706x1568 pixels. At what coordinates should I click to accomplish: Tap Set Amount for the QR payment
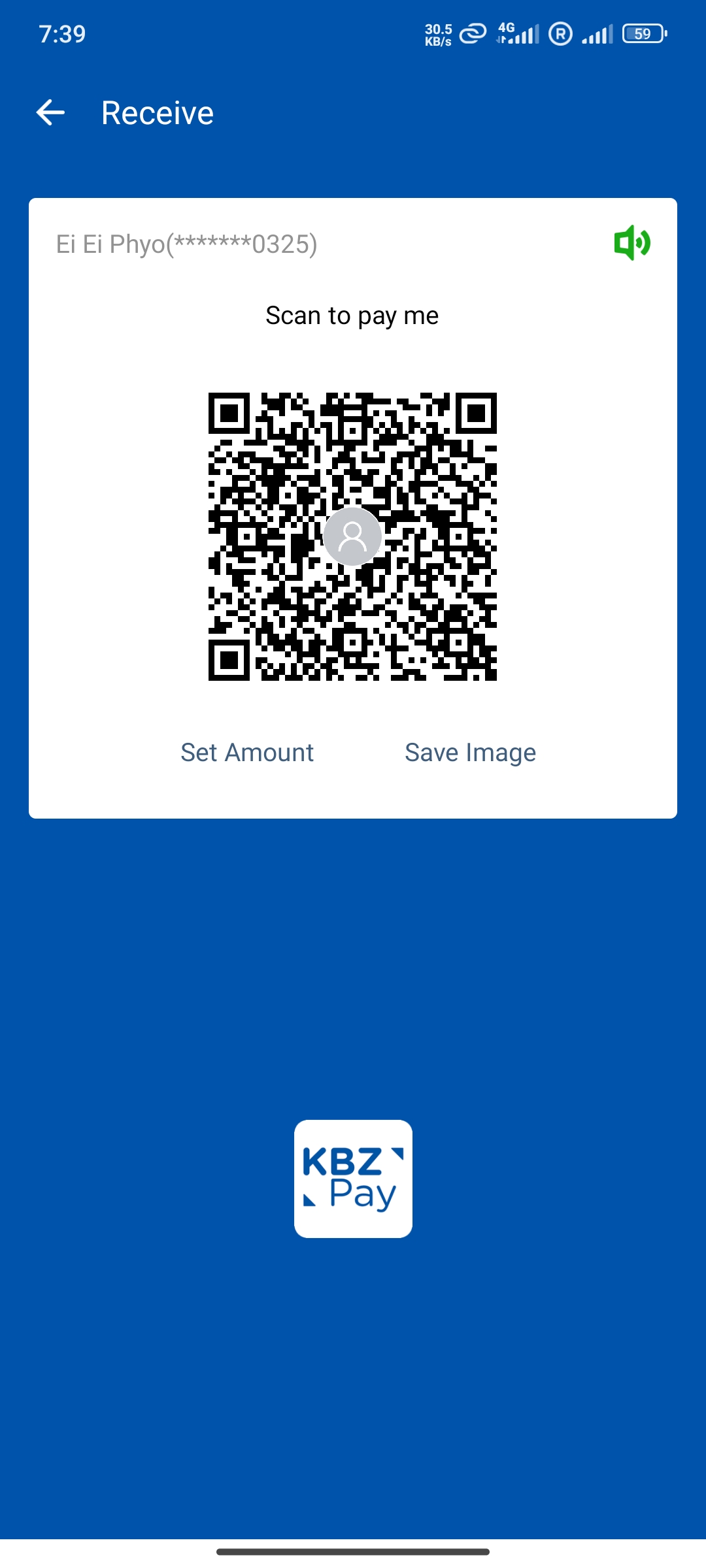click(x=247, y=753)
